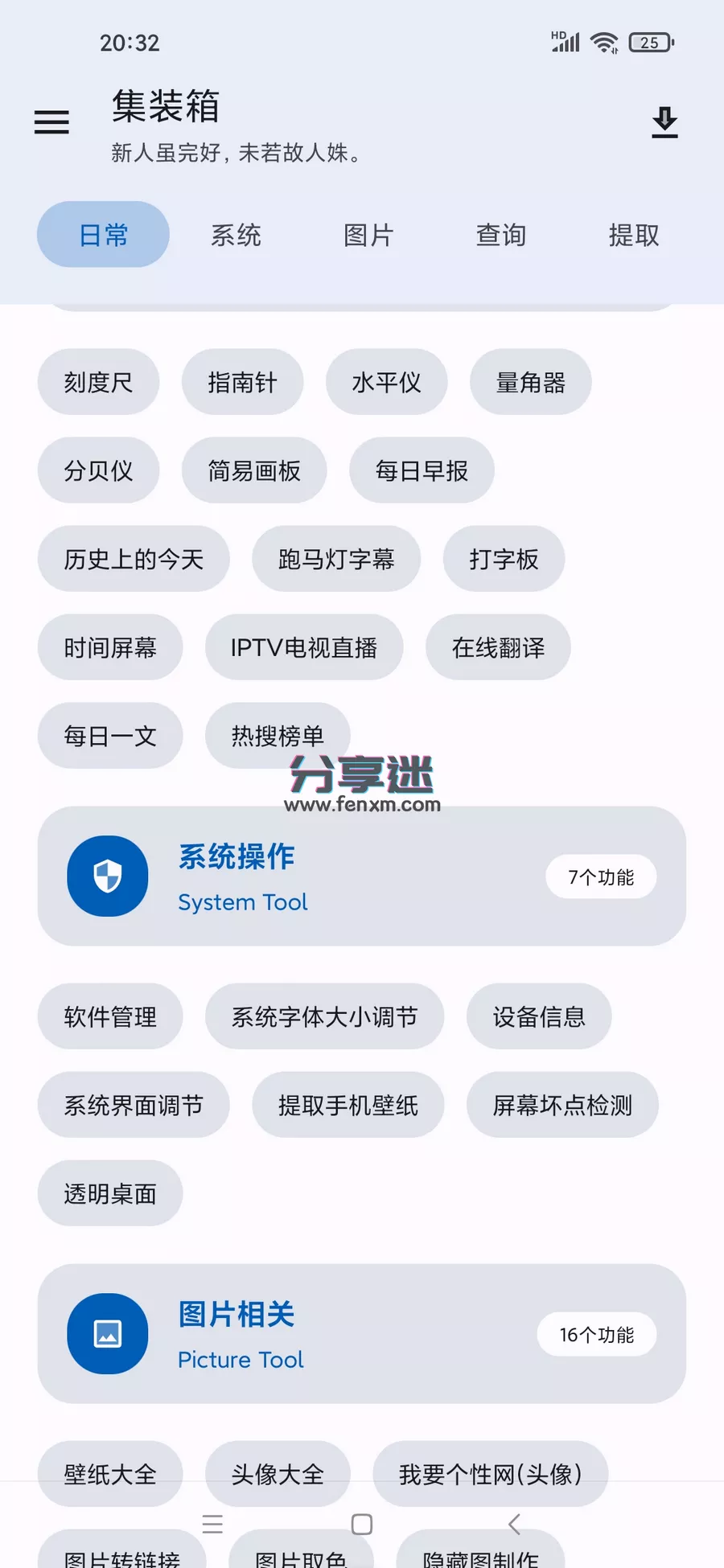Open the 指南针 compass tool
The height and width of the screenshot is (1568, 724).
pos(242,383)
